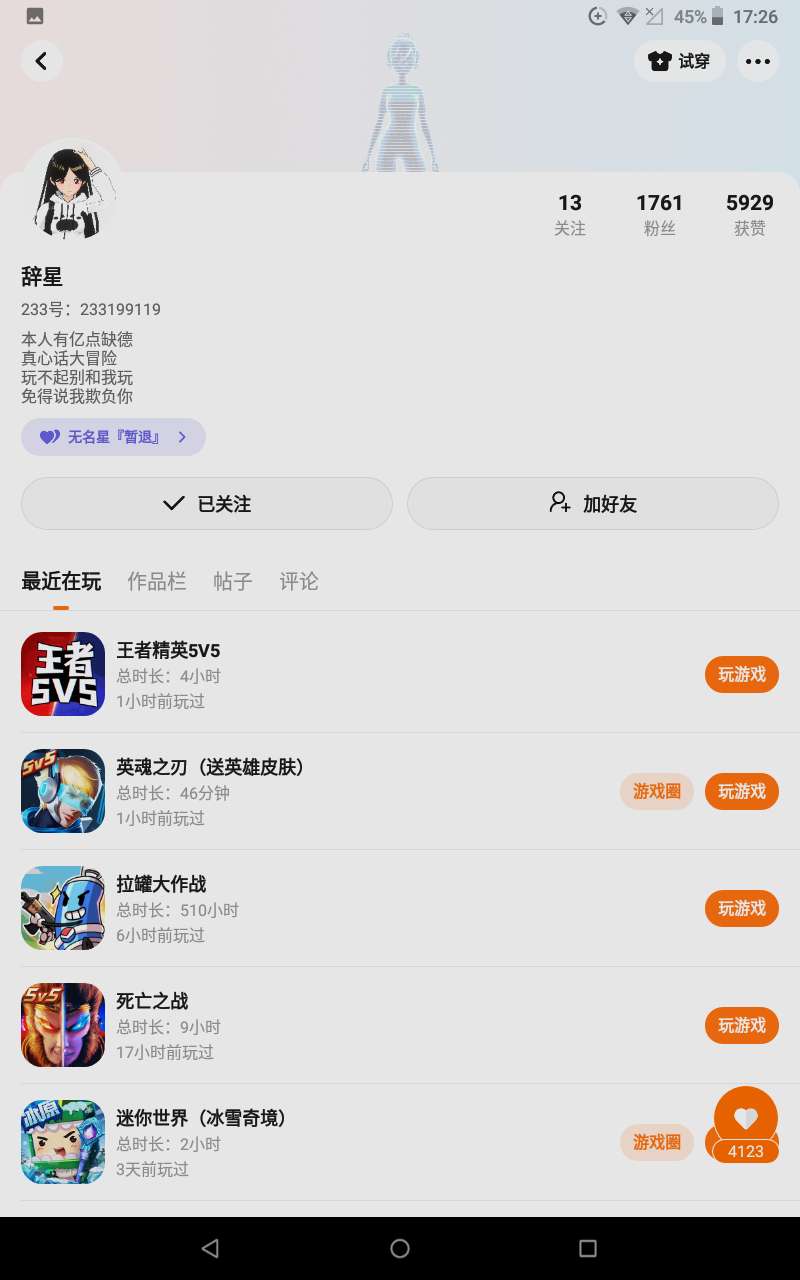Switch to the 作品栏 tab
The image size is (800, 1280).
click(x=157, y=581)
